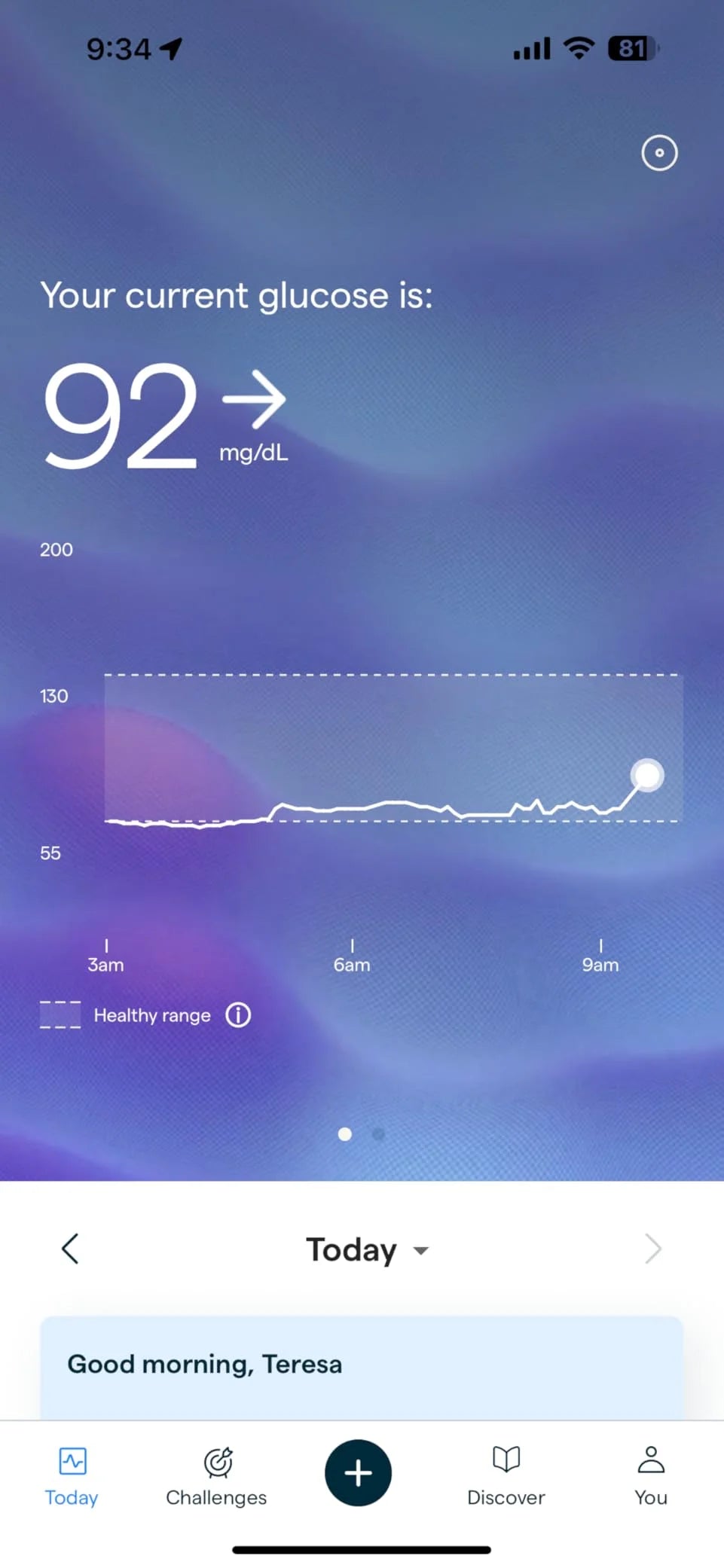Go to the previous day
This screenshot has height=1568, width=724.
pyautogui.click(x=70, y=1249)
